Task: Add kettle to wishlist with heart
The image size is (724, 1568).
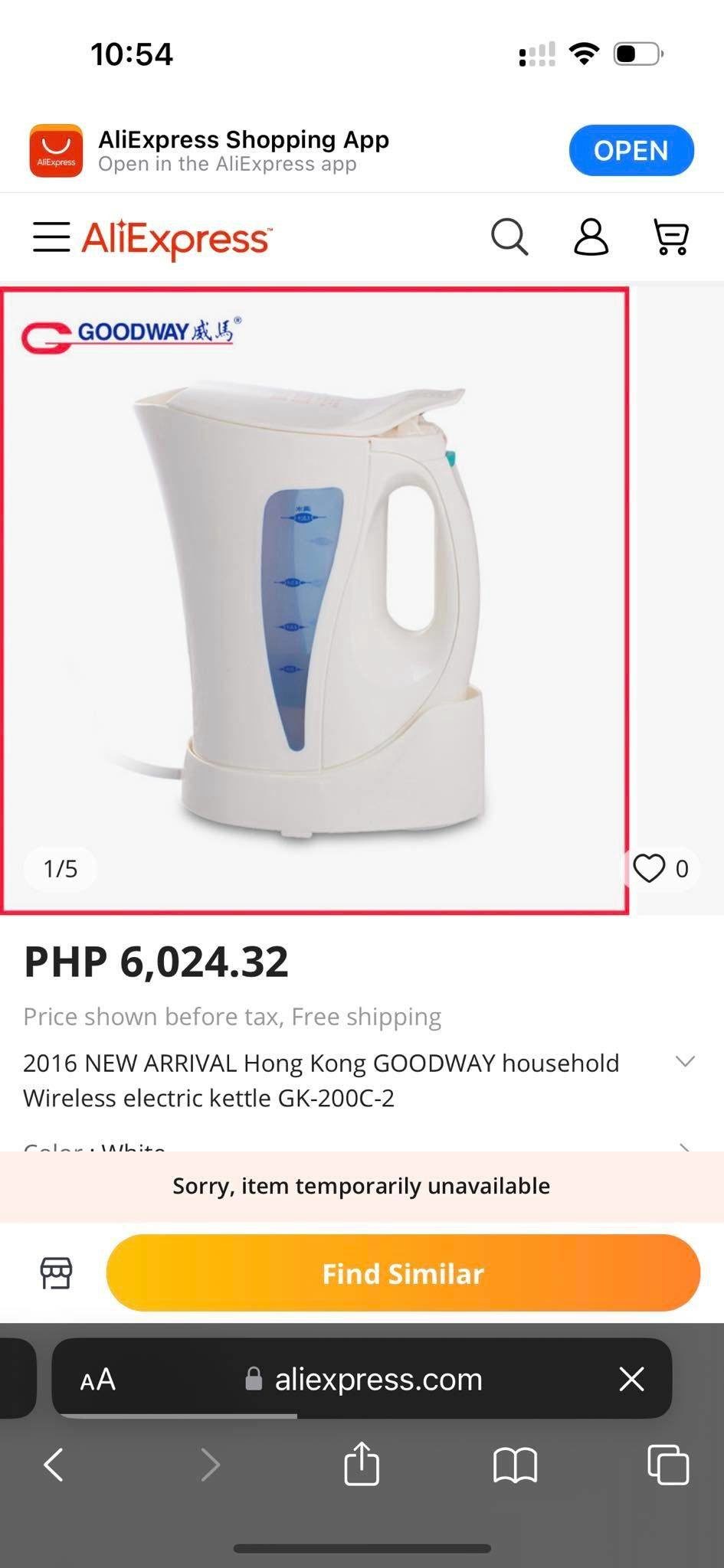Action: point(650,868)
